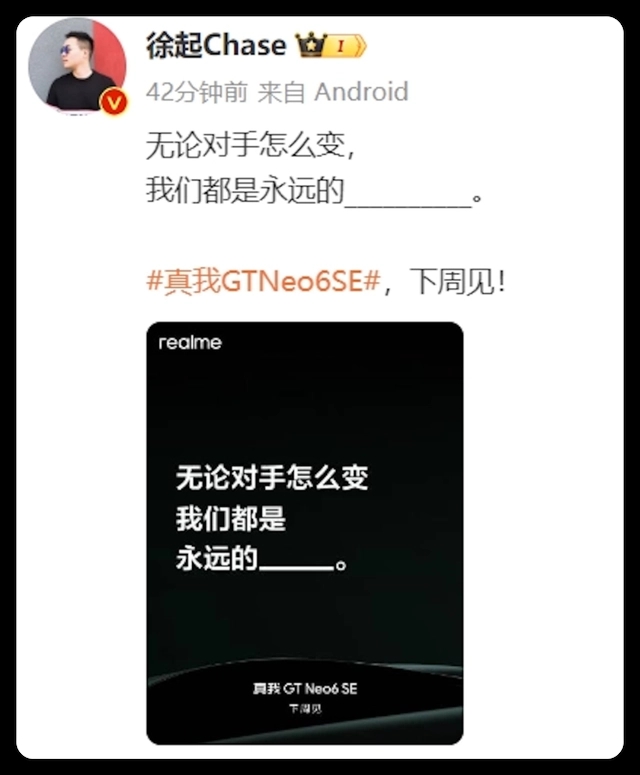Tap the username 徐起Chase

coord(215,45)
